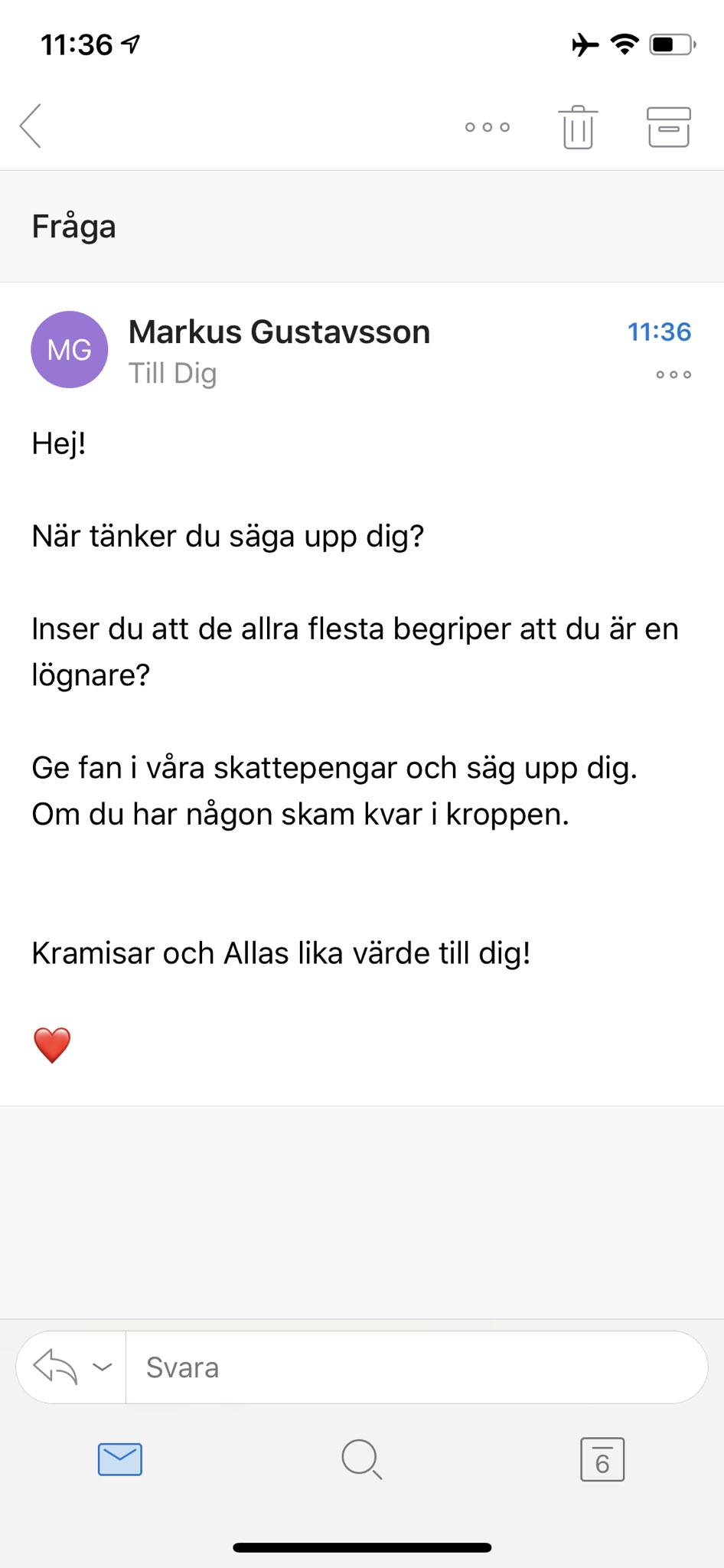Switch to the Search tab
724x1568 pixels.
(x=361, y=1459)
